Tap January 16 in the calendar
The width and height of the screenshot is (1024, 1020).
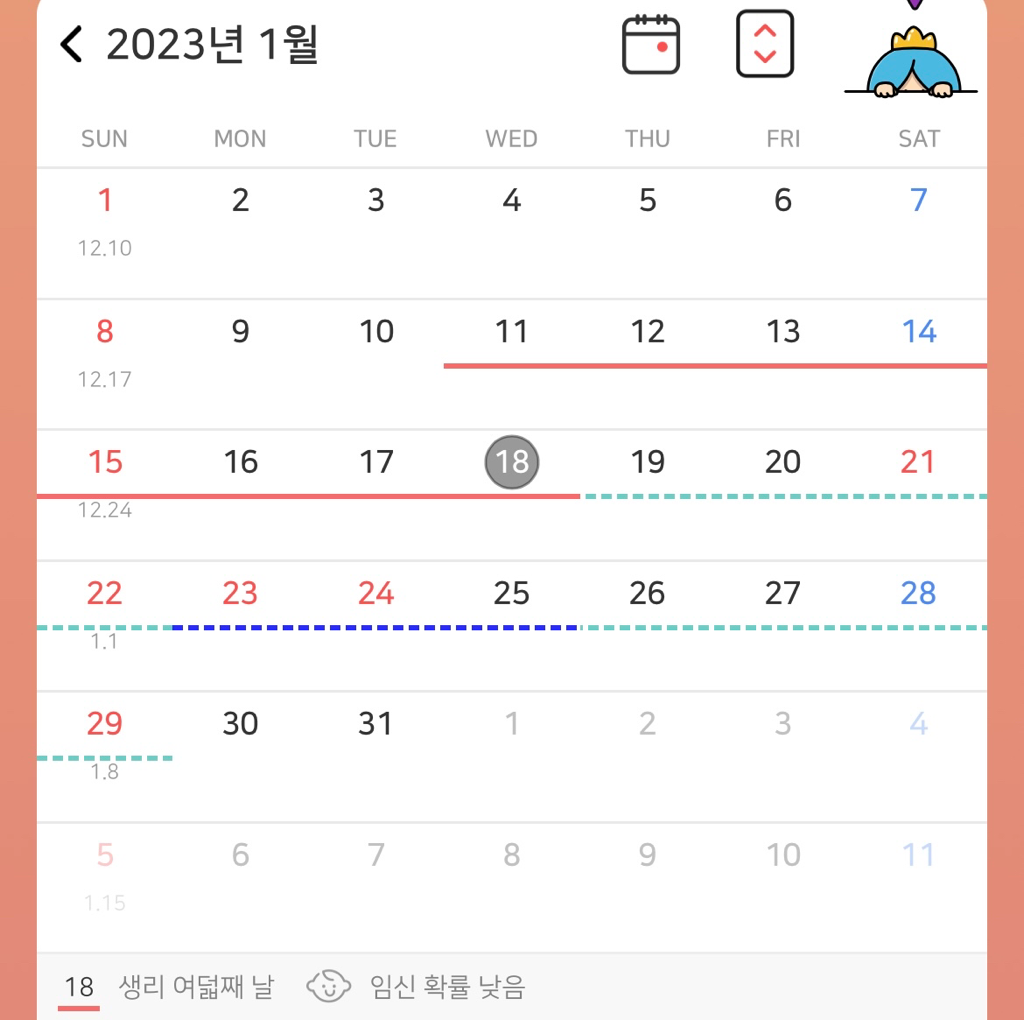(240, 462)
